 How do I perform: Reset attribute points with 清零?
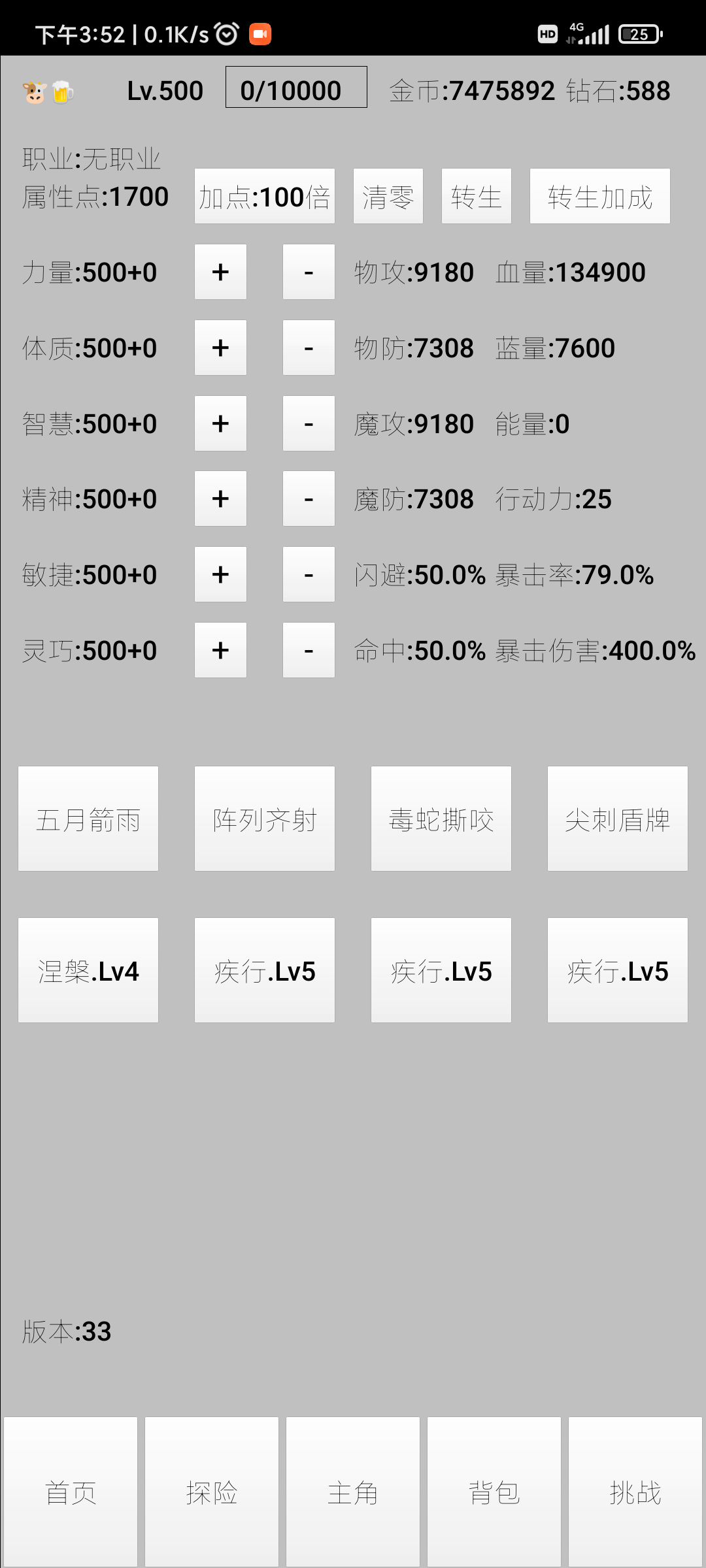[x=388, y=197]
